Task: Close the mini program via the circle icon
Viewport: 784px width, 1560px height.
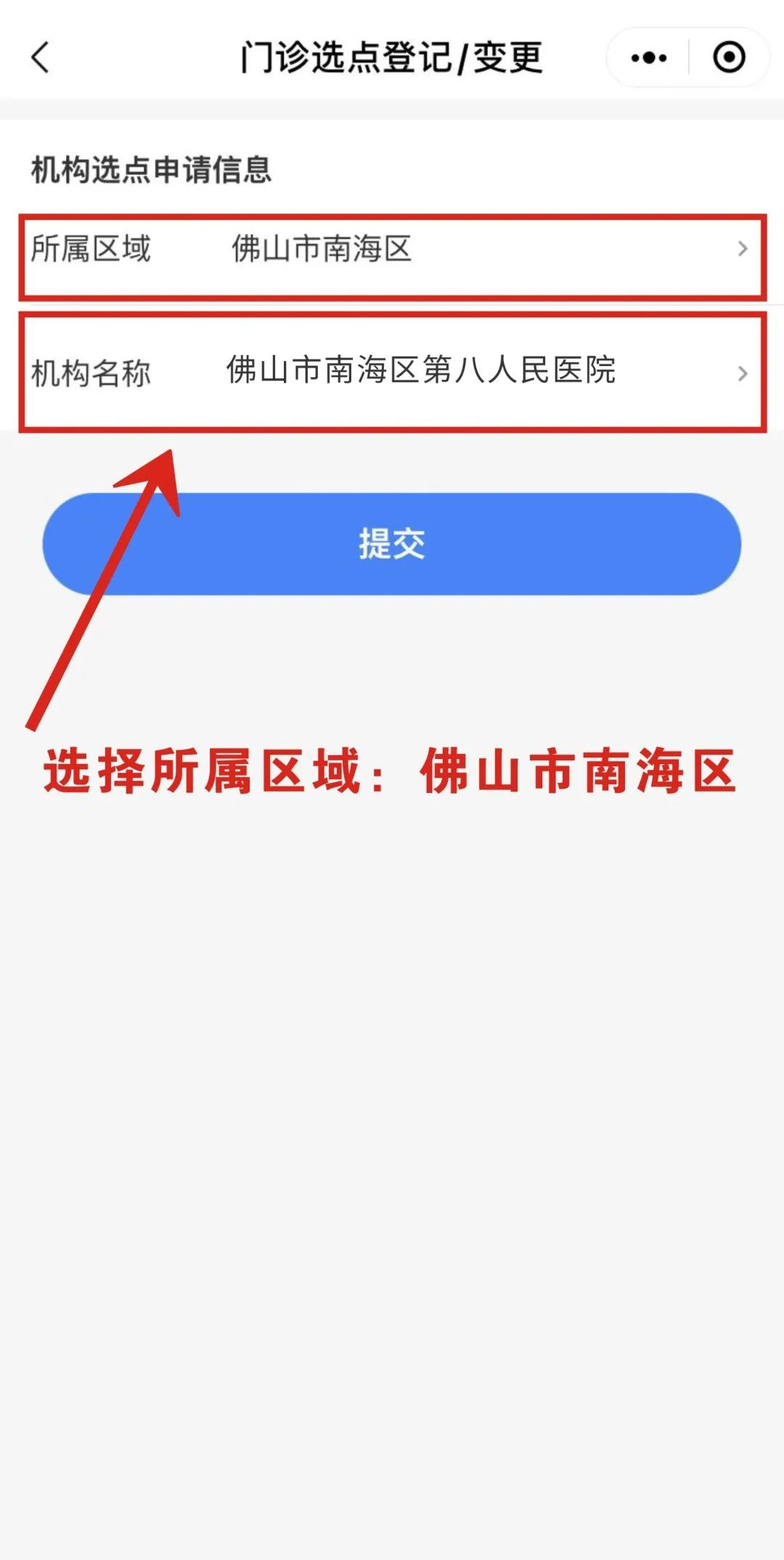Action: click(x=729, y=57)
